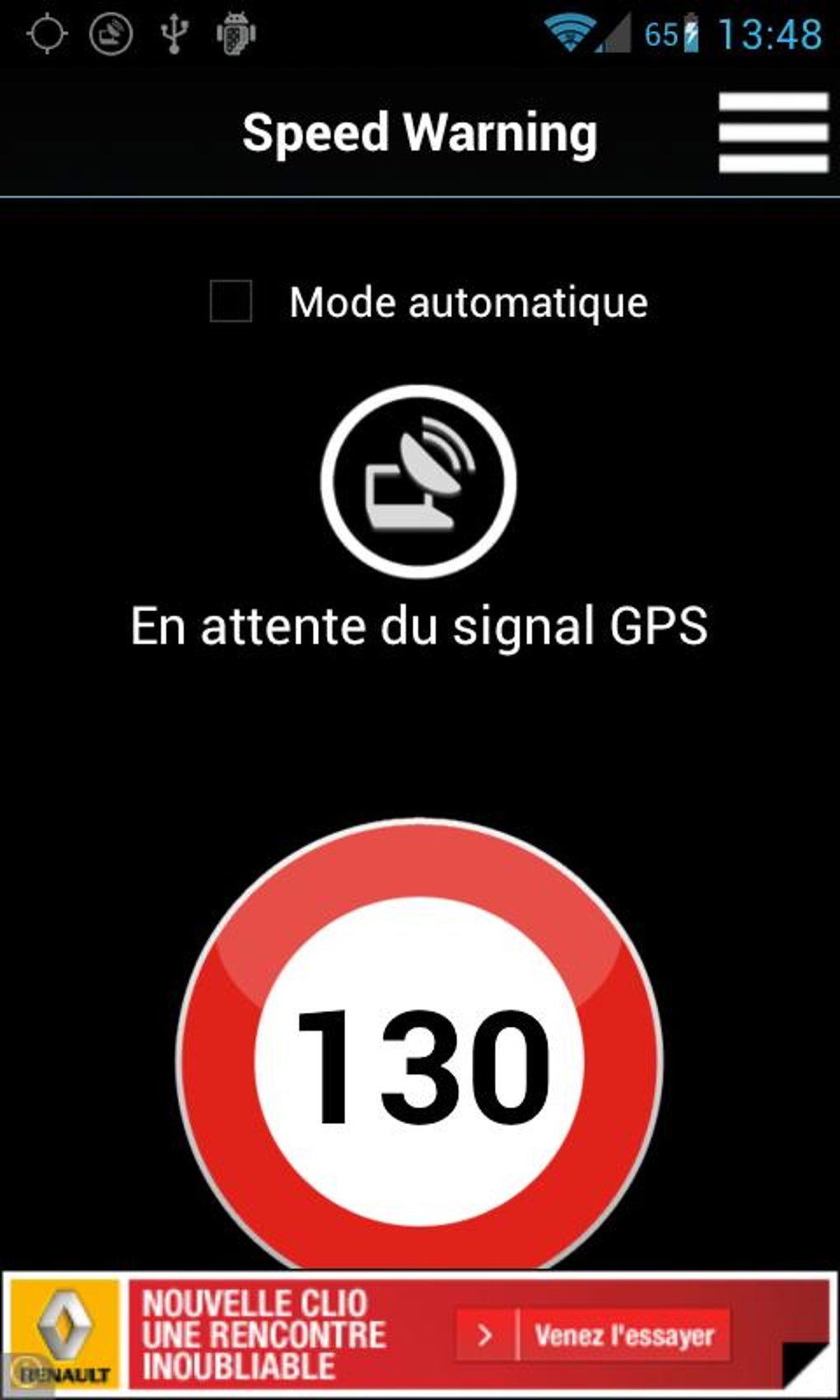Tap the GPS satellite signal icon

[418, 483]
